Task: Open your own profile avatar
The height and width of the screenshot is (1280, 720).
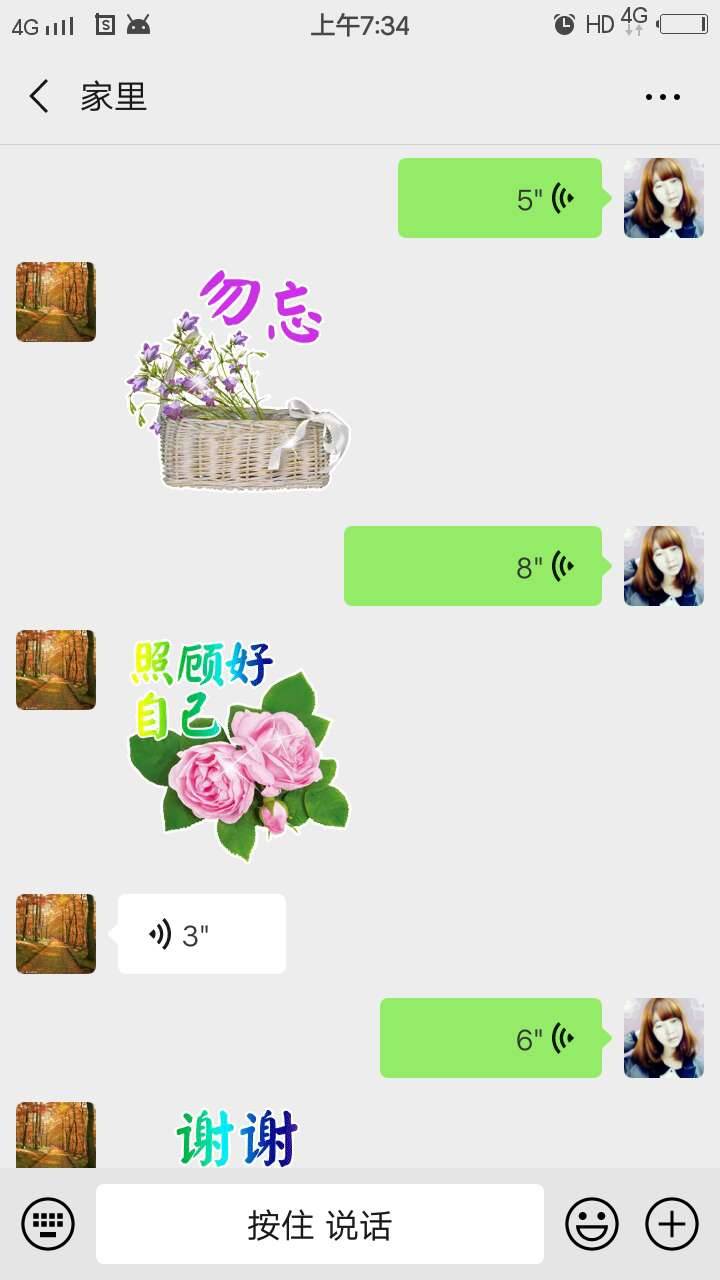Action: [x=663, y=197]
